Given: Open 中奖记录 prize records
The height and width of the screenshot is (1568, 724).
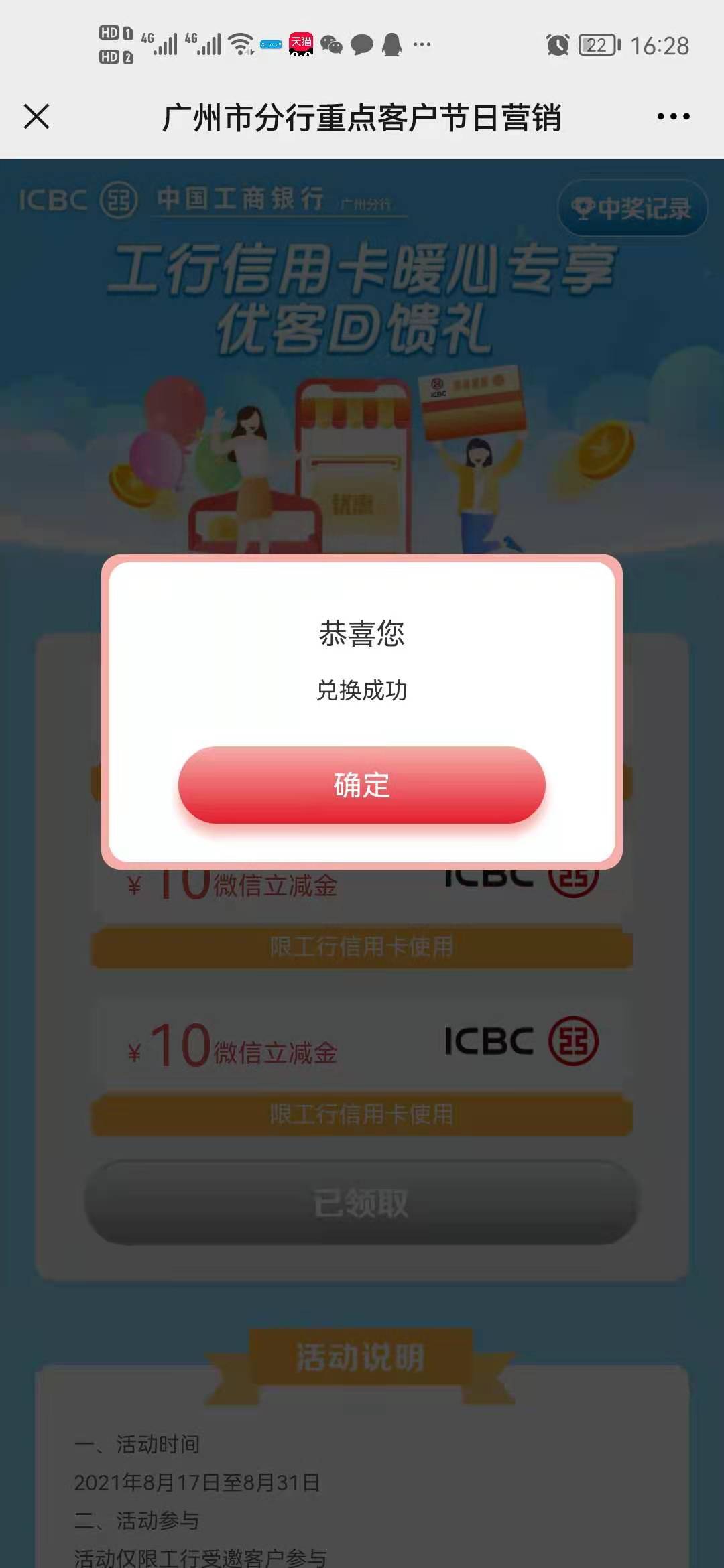Looking at the screenshot, I should tap(631, 208).
